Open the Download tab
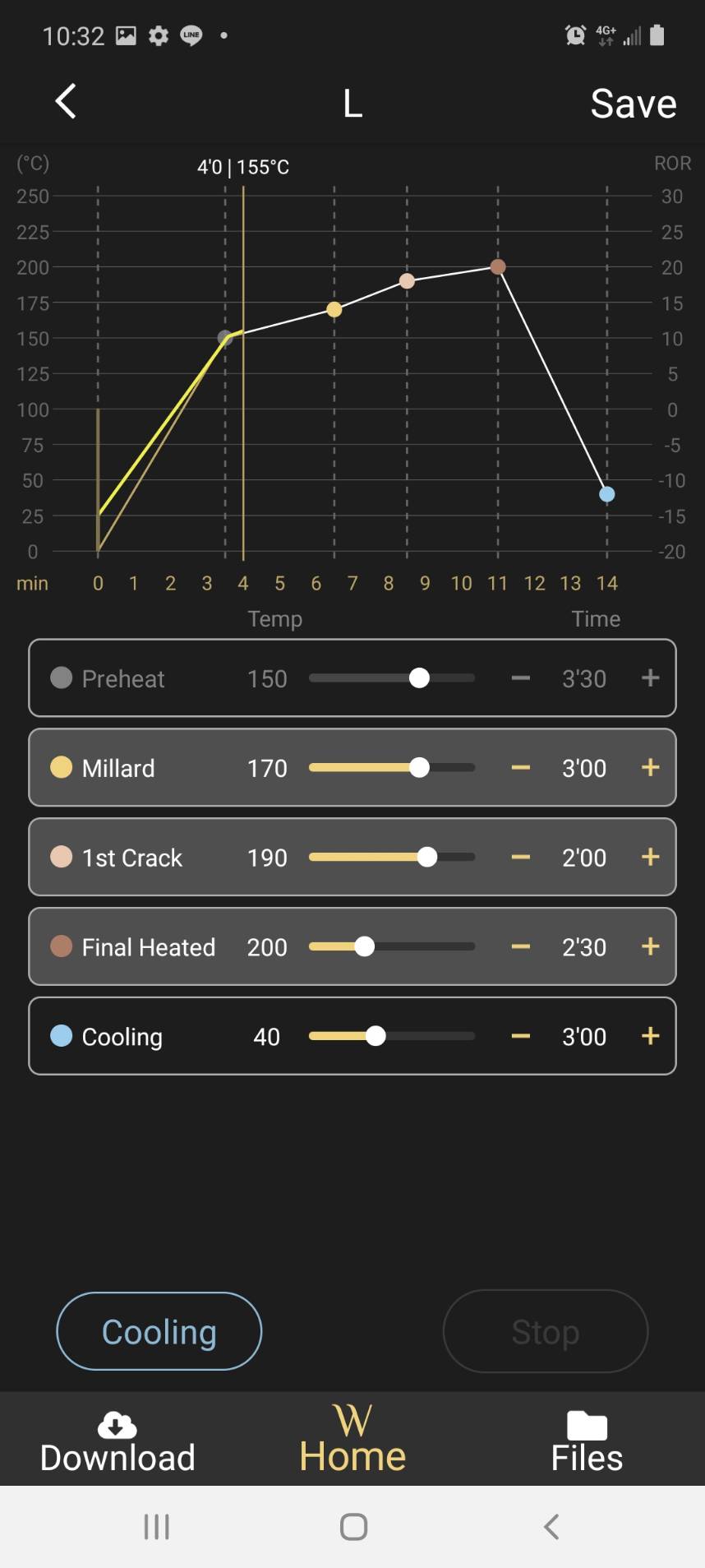 click(117, 1441)
